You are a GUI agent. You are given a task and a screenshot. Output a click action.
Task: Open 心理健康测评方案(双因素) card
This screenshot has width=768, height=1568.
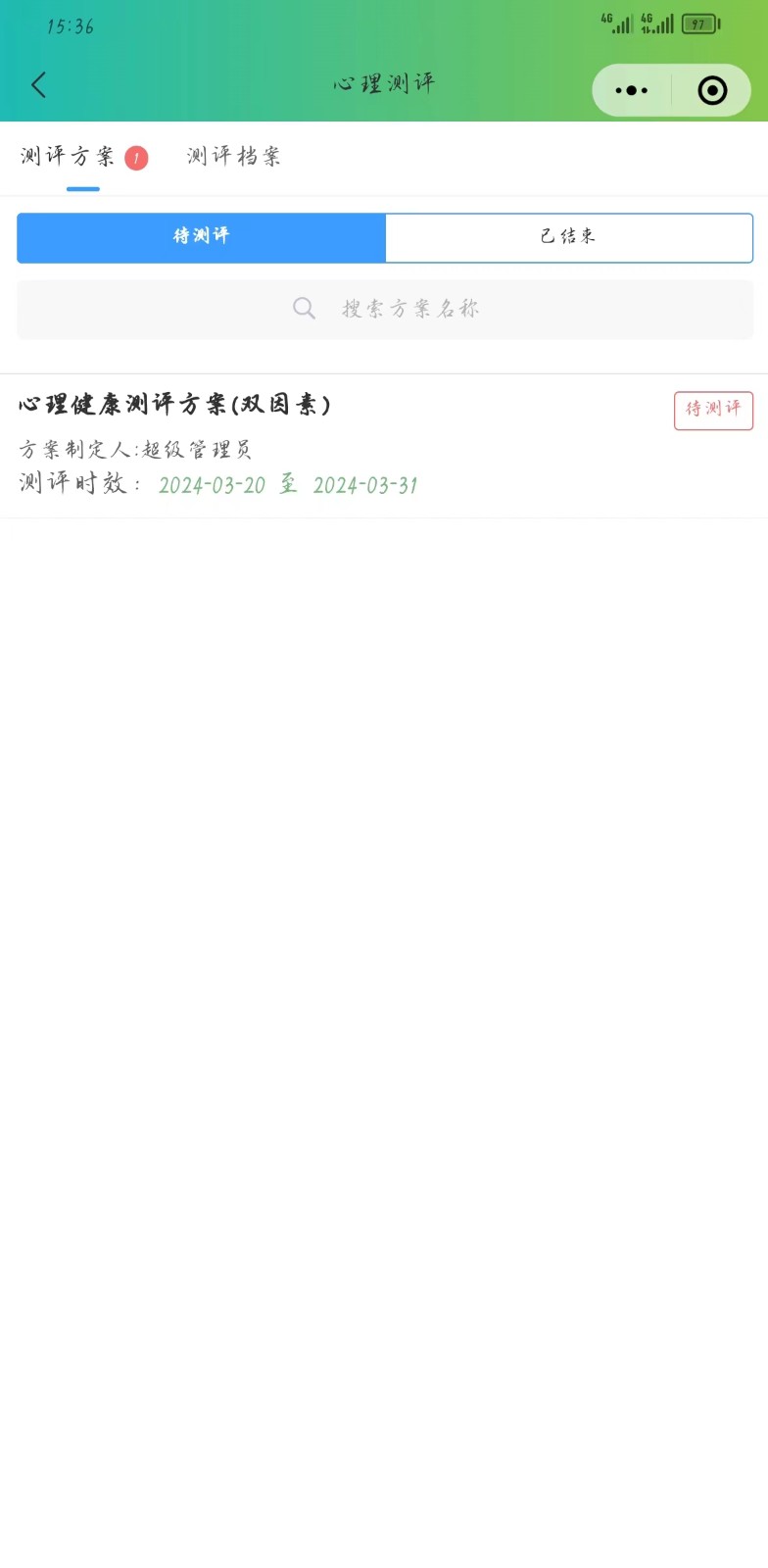[294, 446]
